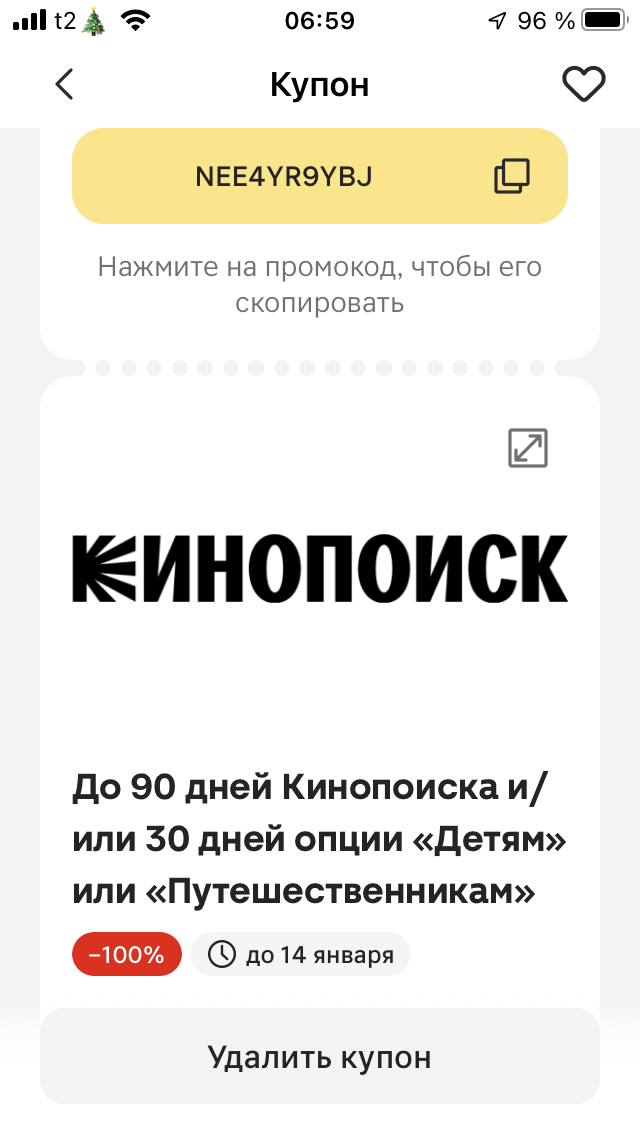Go back from the Купон screen
Screen dimensions: 640x1136
tap(65, 85)
